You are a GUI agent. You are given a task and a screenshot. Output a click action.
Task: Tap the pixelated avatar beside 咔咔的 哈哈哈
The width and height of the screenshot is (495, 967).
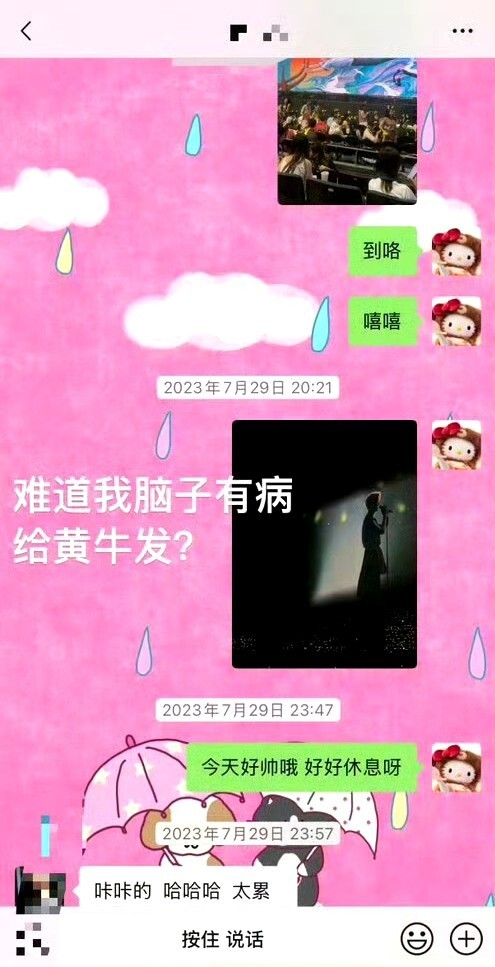pos(40,890)
